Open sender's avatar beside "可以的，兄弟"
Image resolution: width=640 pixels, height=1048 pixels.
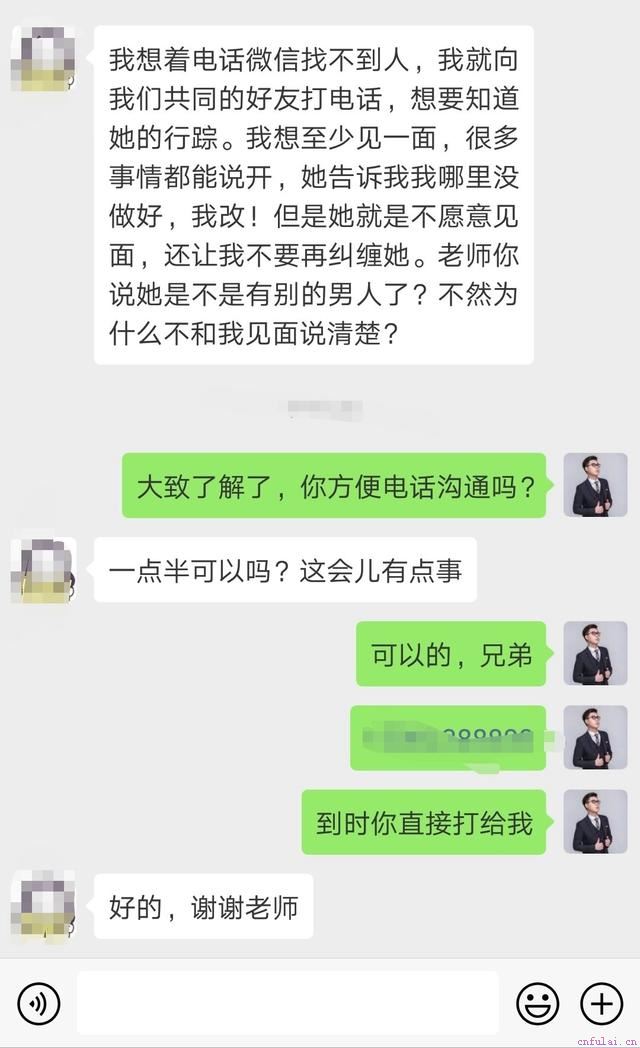pos(595,654)
